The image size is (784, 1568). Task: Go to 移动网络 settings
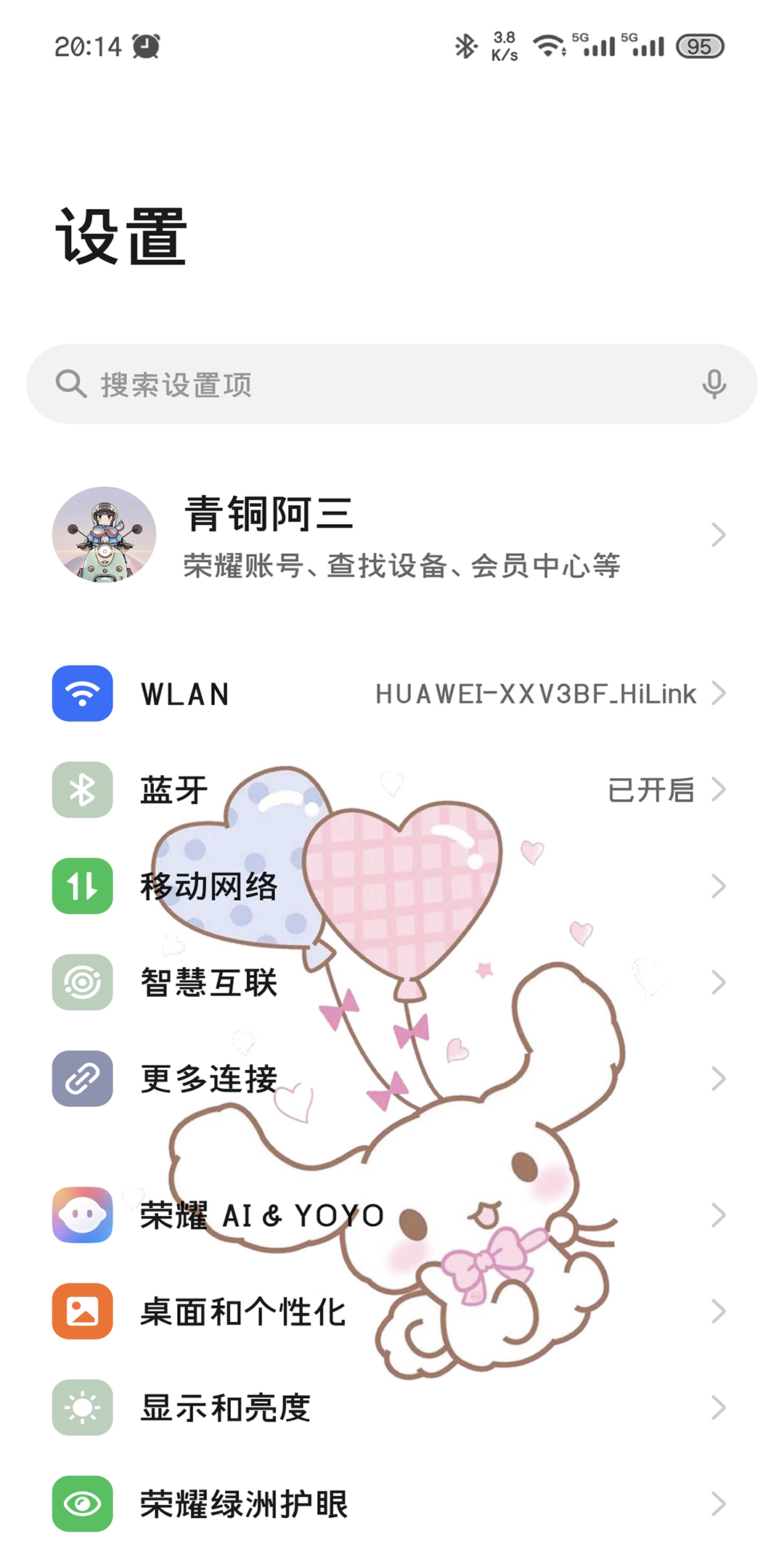pyautogui.click(x=392, y=886)
